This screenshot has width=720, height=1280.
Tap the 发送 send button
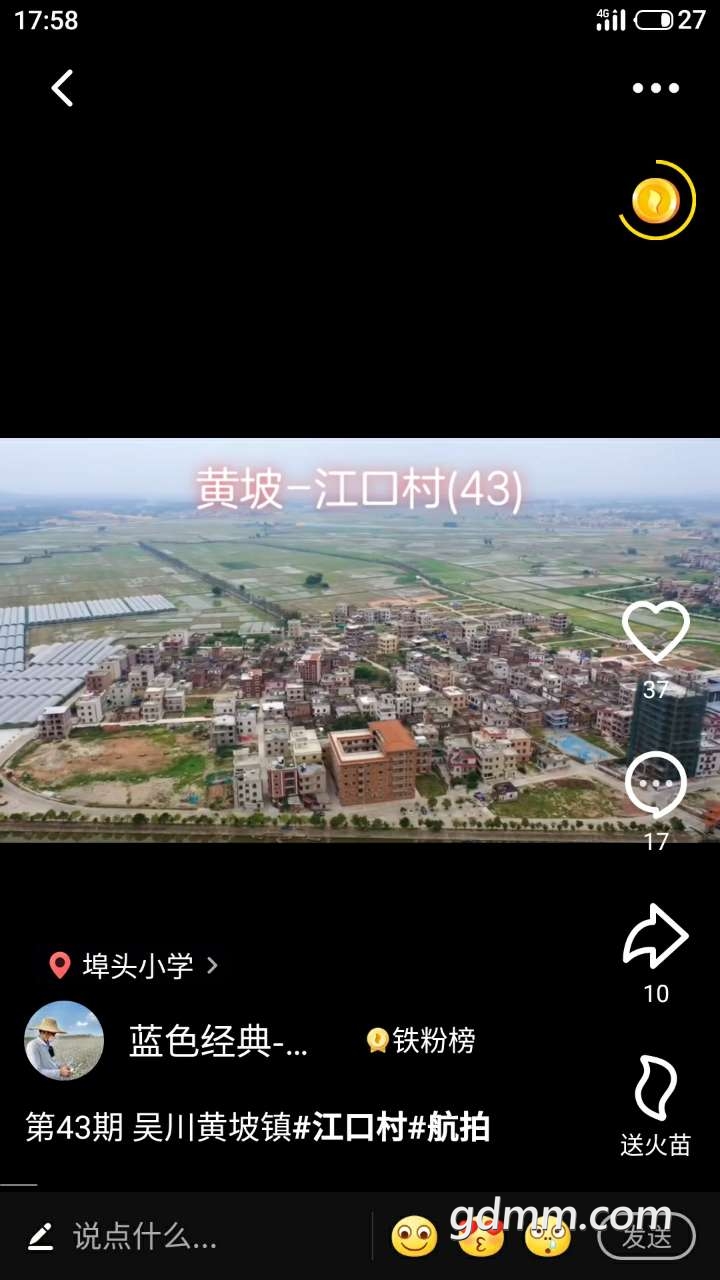click(646, 1237)
